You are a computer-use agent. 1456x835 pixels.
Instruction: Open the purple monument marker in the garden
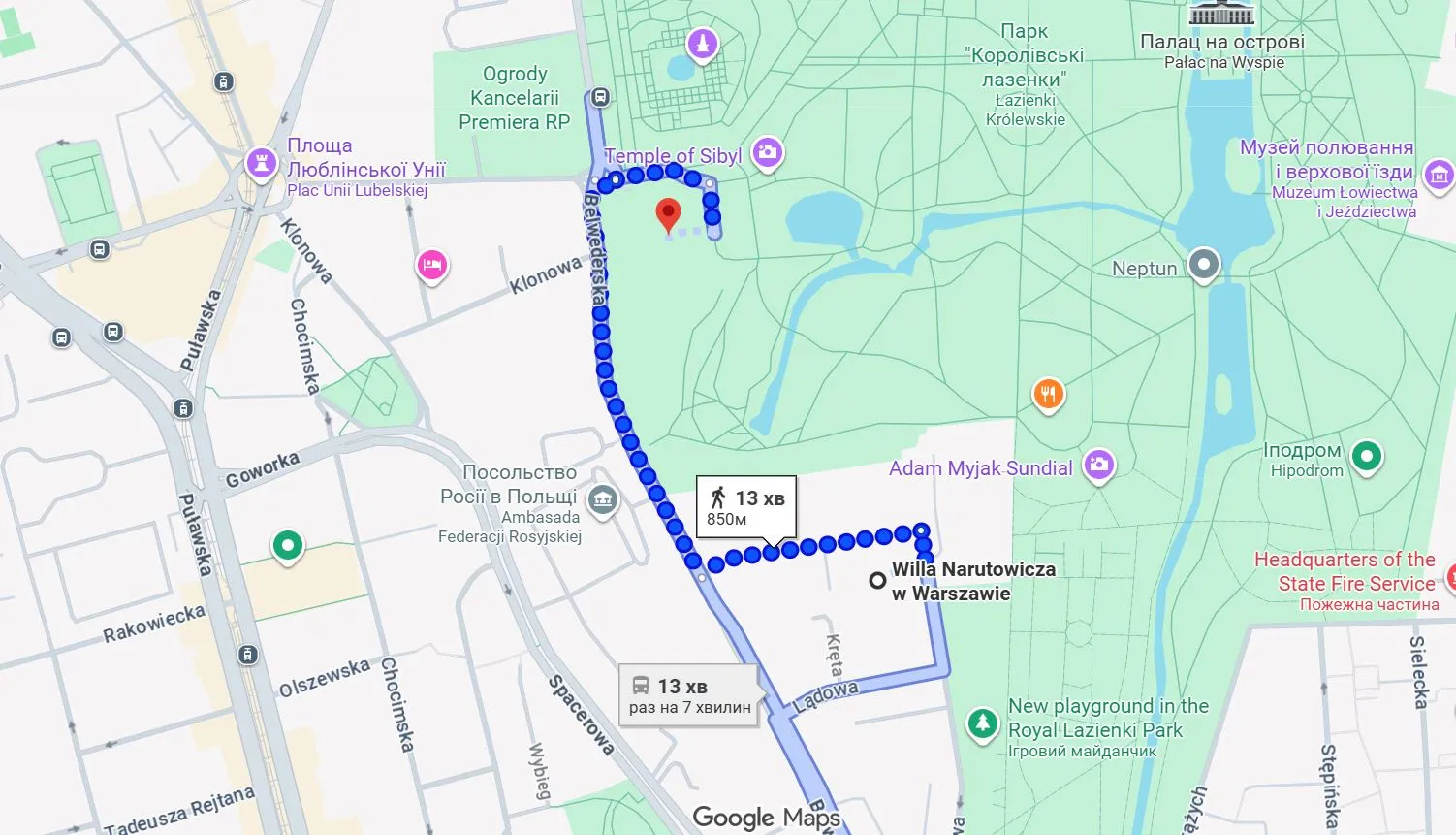click(x=702, y=43)
